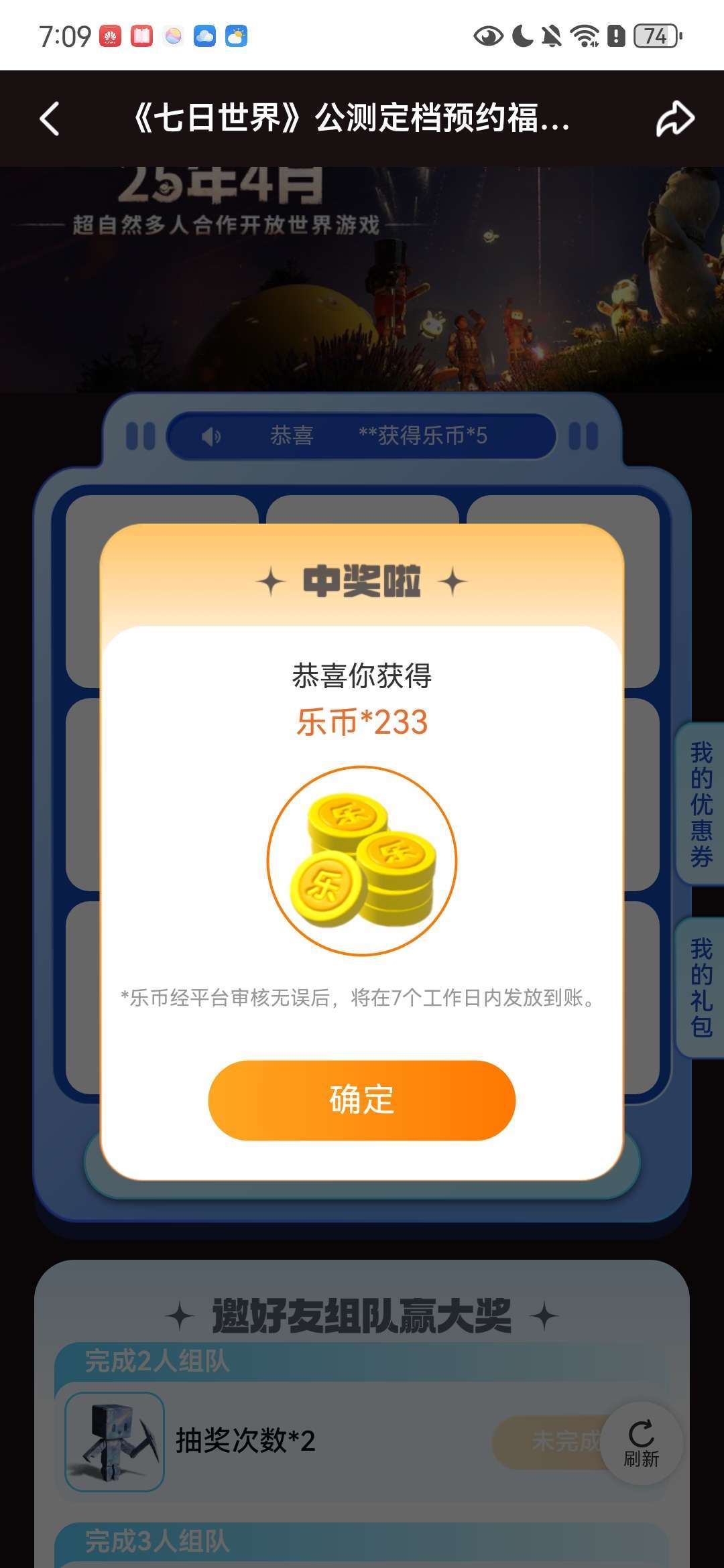Confirm the prize with 确定 button
This screenshot has height=1568, width=724.
coord(361,1100)
